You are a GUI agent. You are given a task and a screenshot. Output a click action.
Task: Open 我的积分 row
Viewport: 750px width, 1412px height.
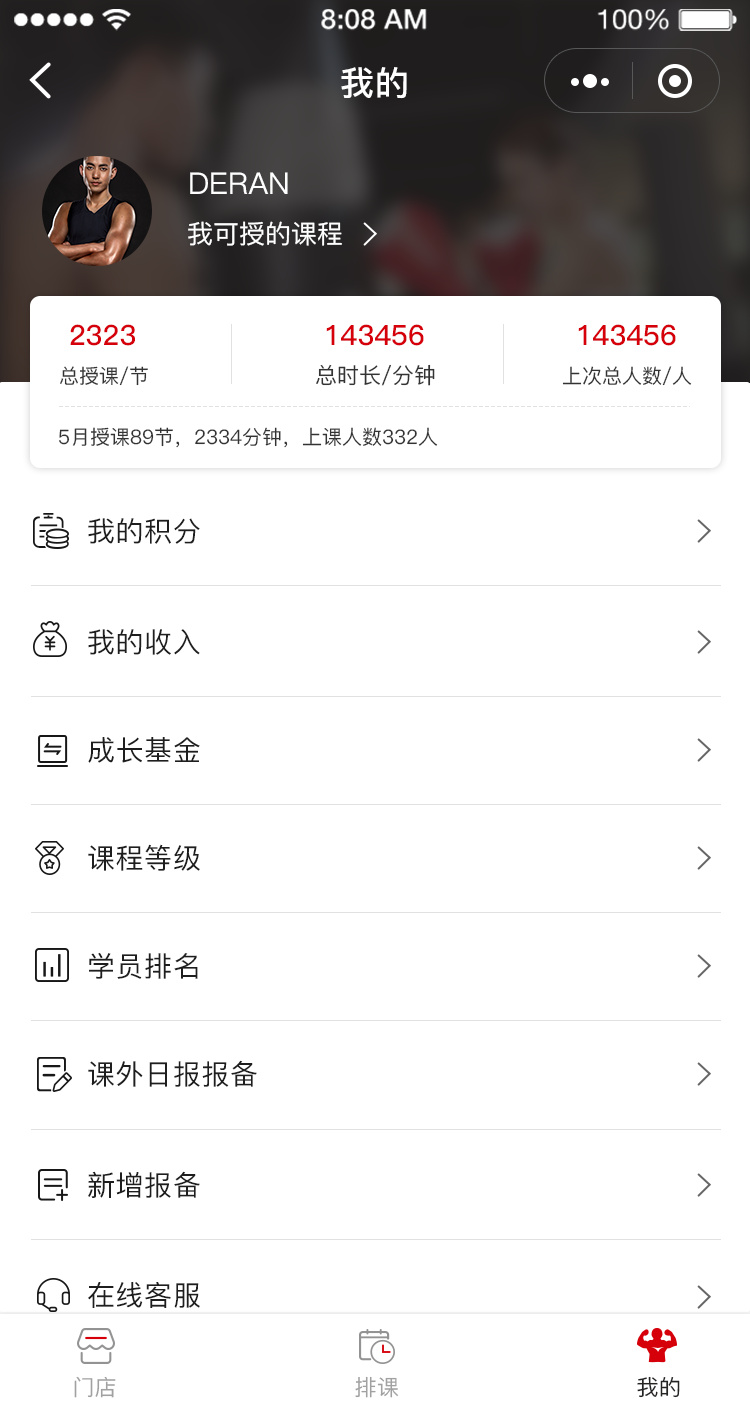coord(375,531)
